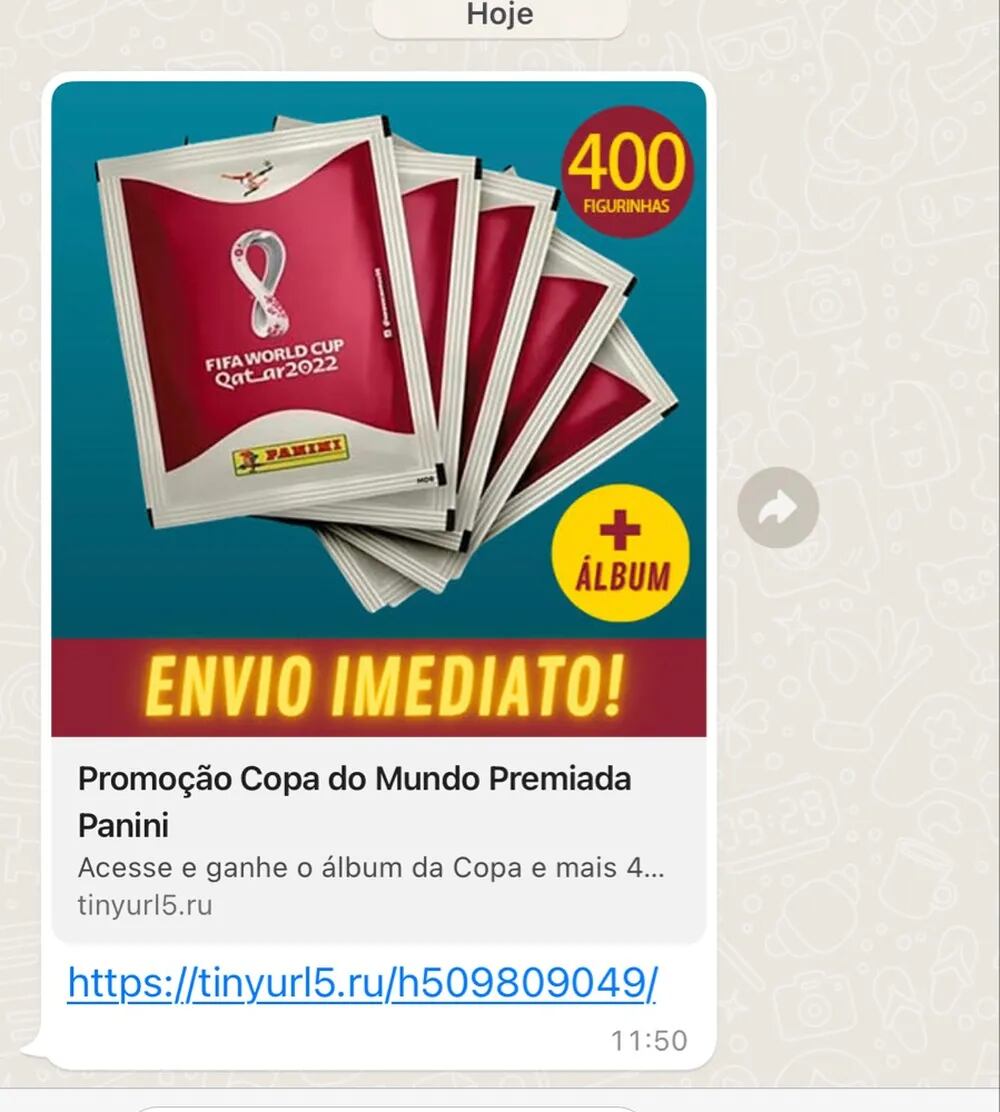1000x1112 pixels.
Task: Open the Promoção Copa do Mundo preview card
Action: [378, 838]
